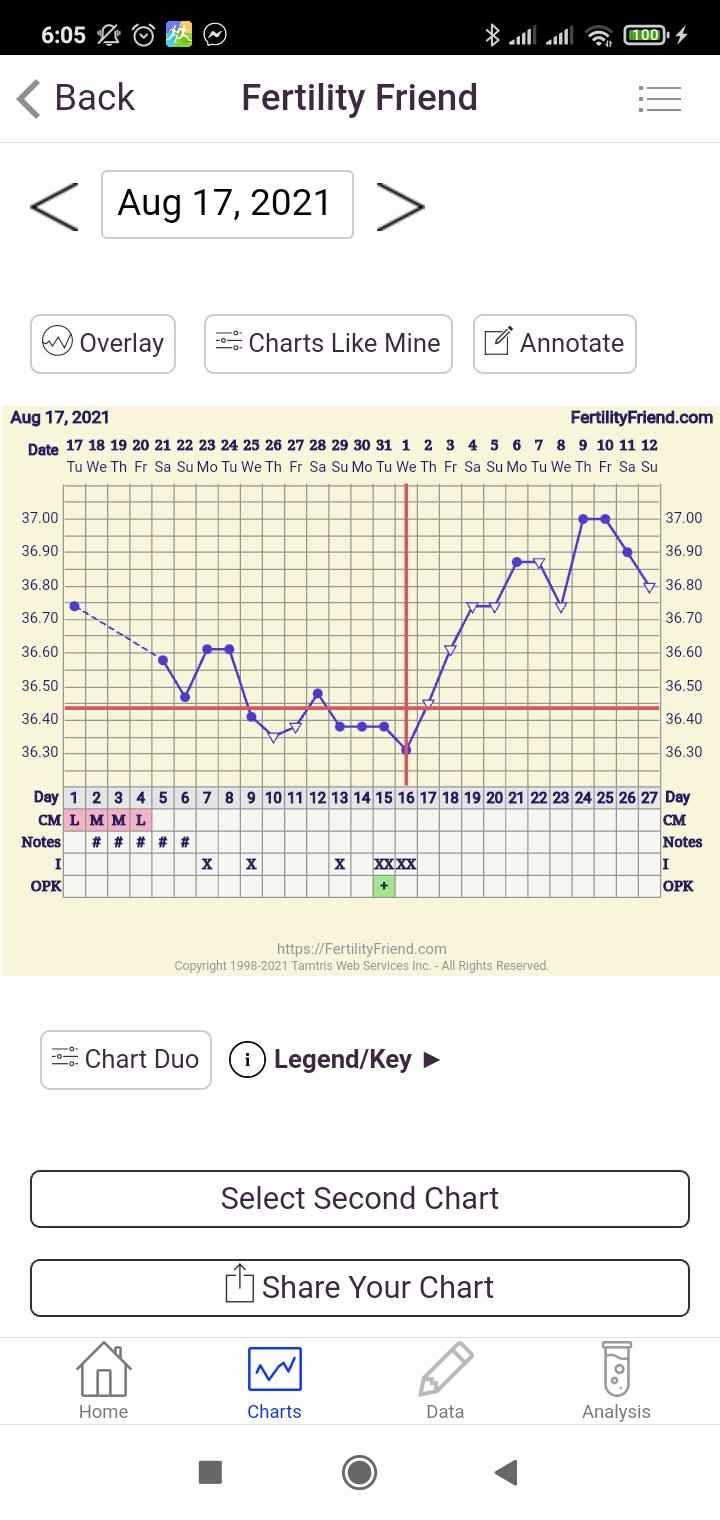This screenshot has width=720, height=1520.
Task: Go to the next chart date
Action: click(x=400, y=206)
